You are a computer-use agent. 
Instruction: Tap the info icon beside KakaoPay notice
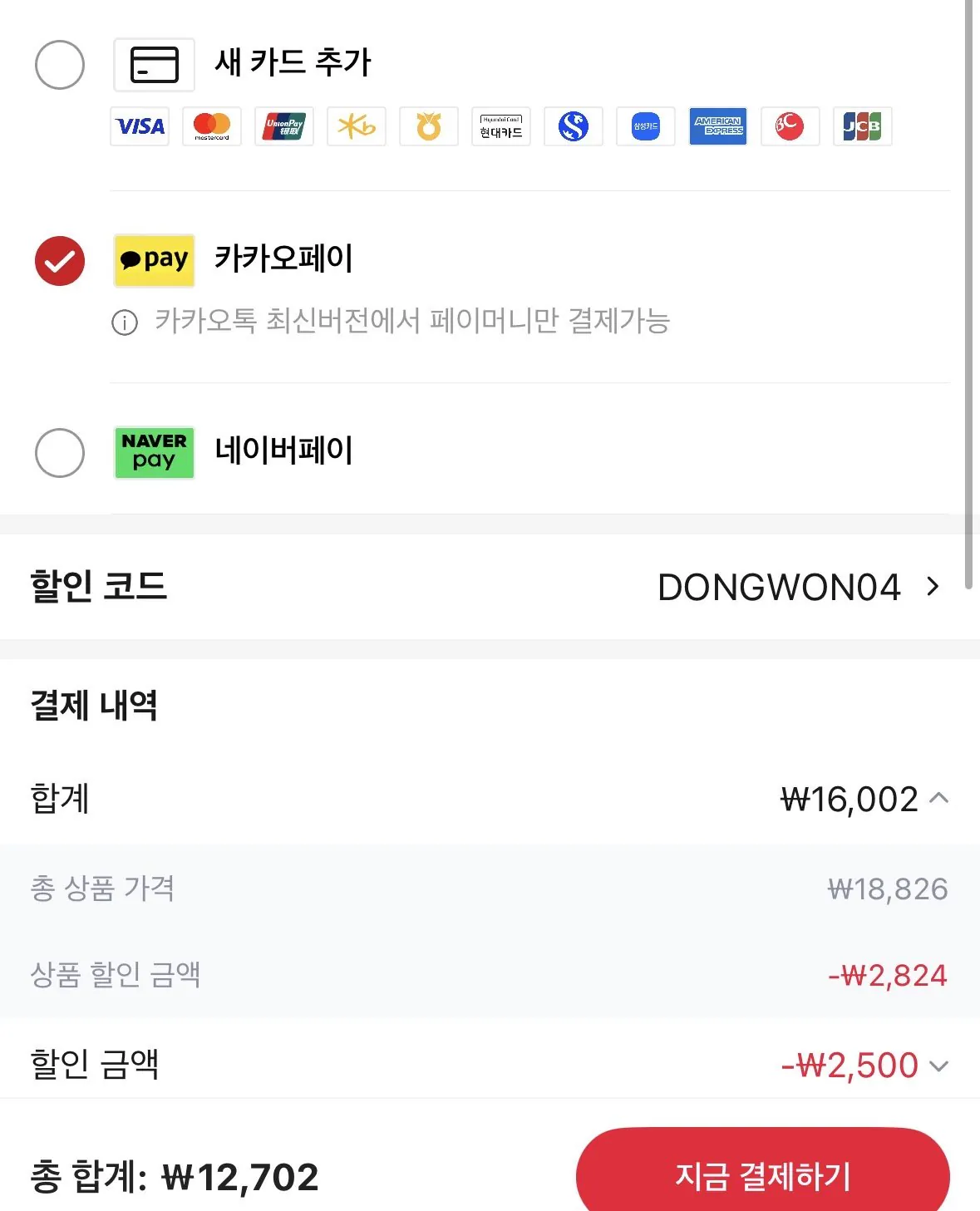pyautogui.click(x=124, y=323)
